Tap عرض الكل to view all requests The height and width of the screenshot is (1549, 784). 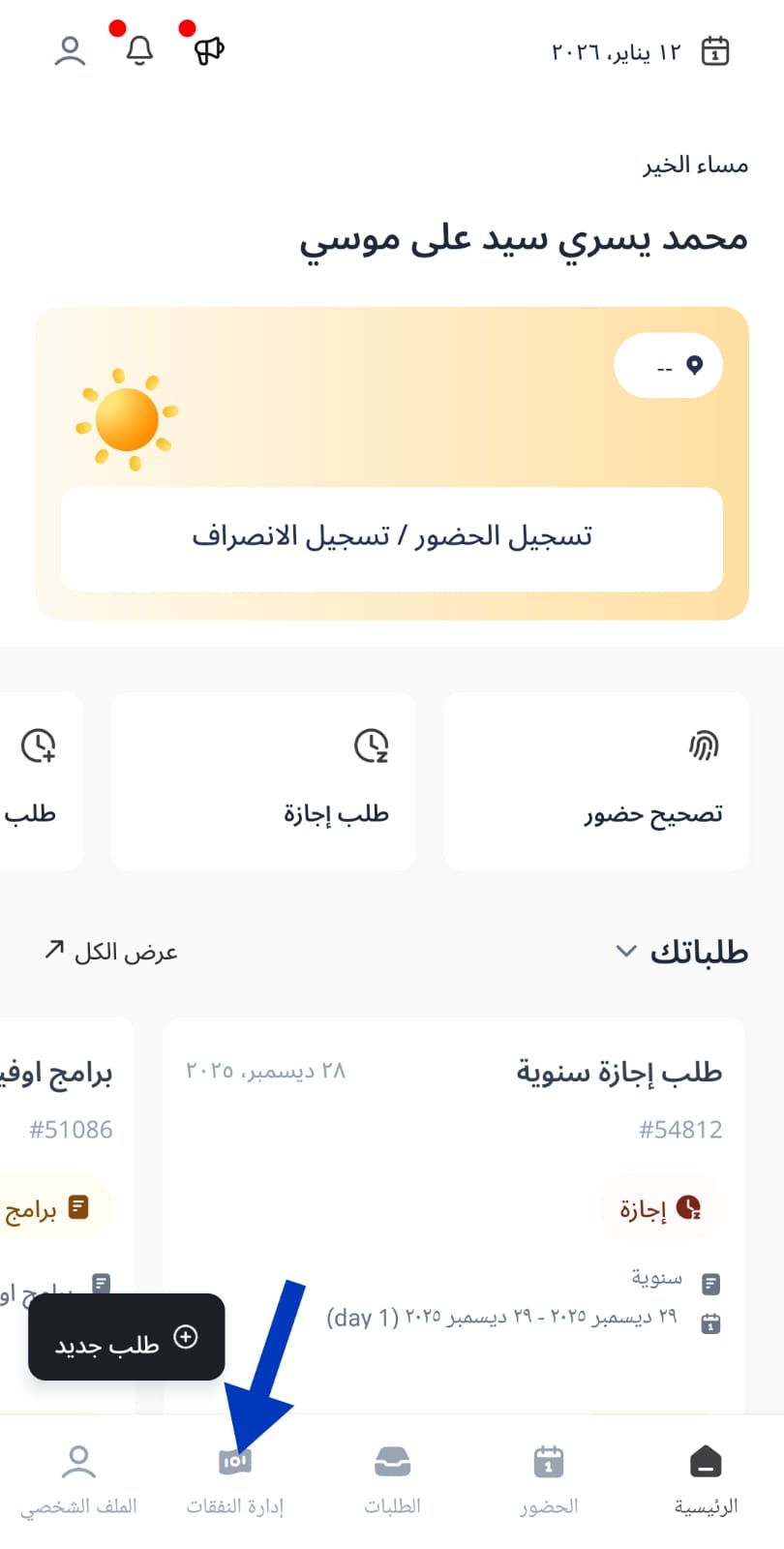[110, 952]
